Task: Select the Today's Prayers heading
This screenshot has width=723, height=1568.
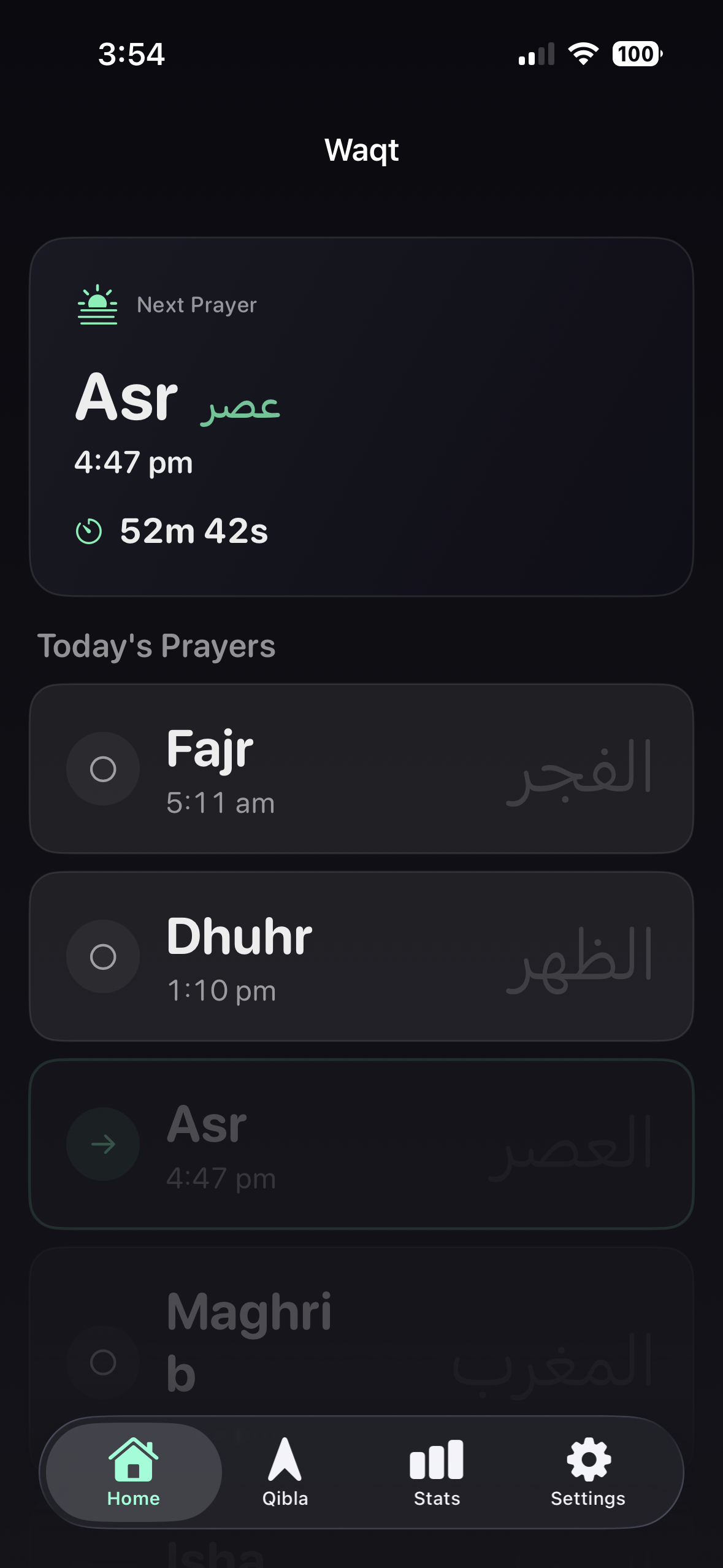Action: (x=157, y=645)
